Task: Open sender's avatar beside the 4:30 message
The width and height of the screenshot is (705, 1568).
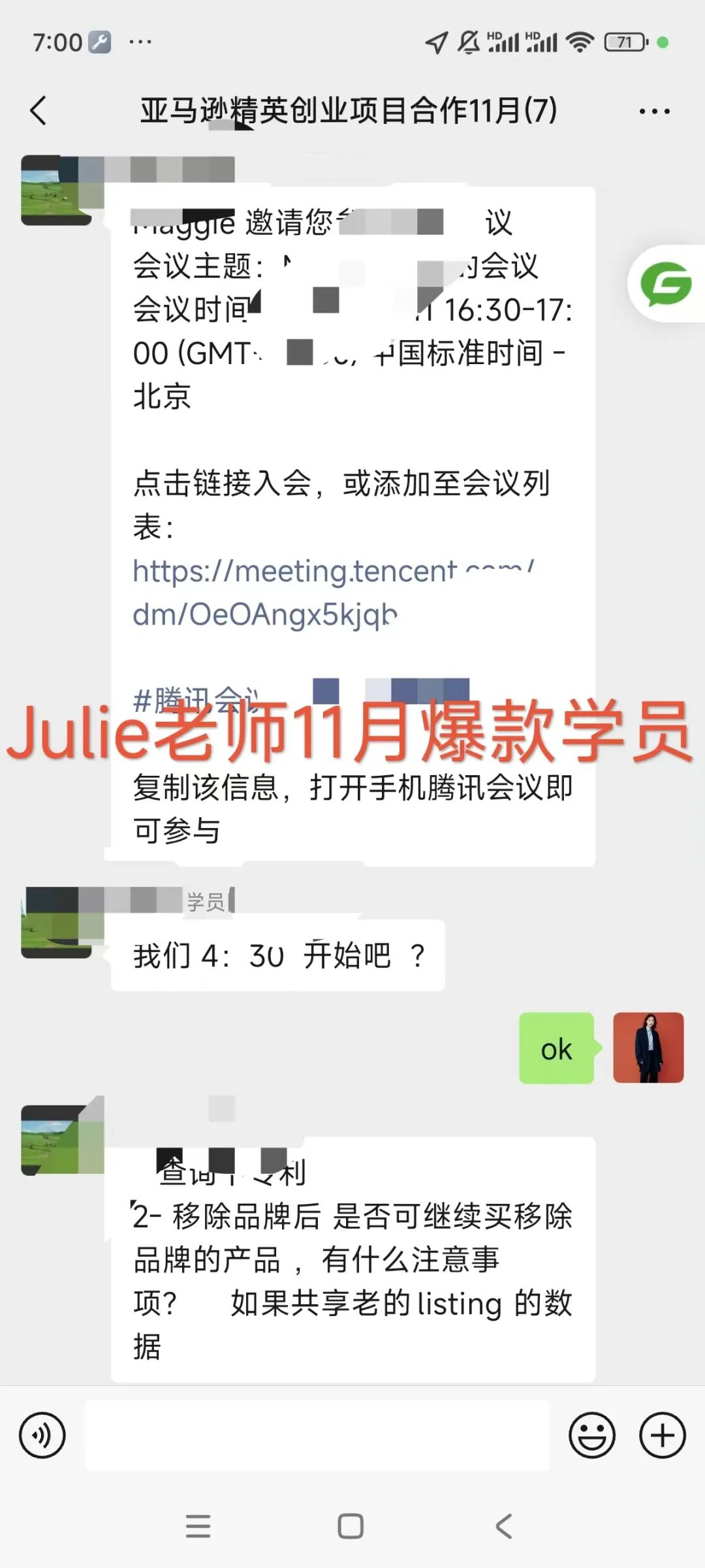Action: point(56,923)
